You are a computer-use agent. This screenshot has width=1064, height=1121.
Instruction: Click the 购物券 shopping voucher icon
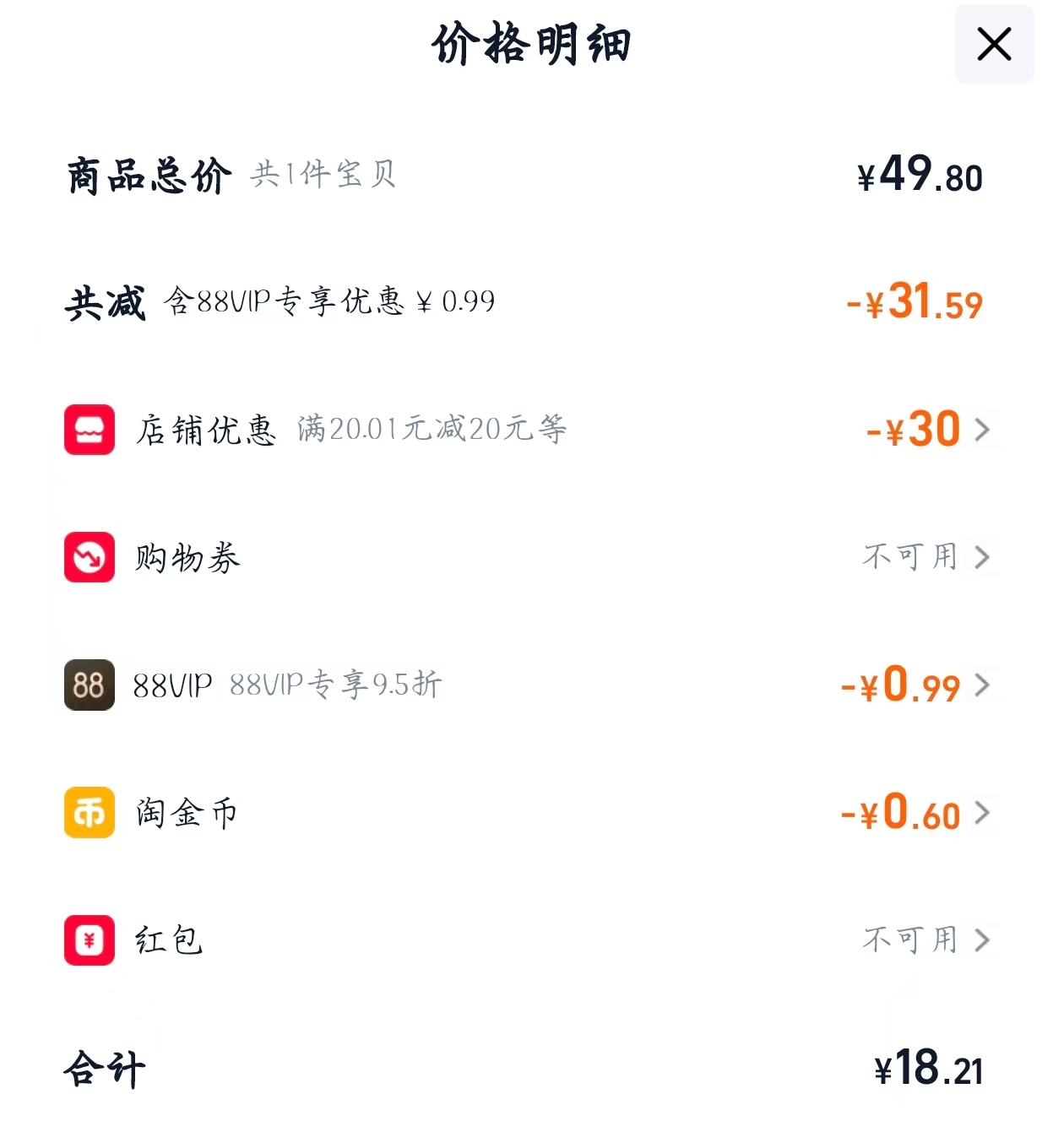[90, 558]
